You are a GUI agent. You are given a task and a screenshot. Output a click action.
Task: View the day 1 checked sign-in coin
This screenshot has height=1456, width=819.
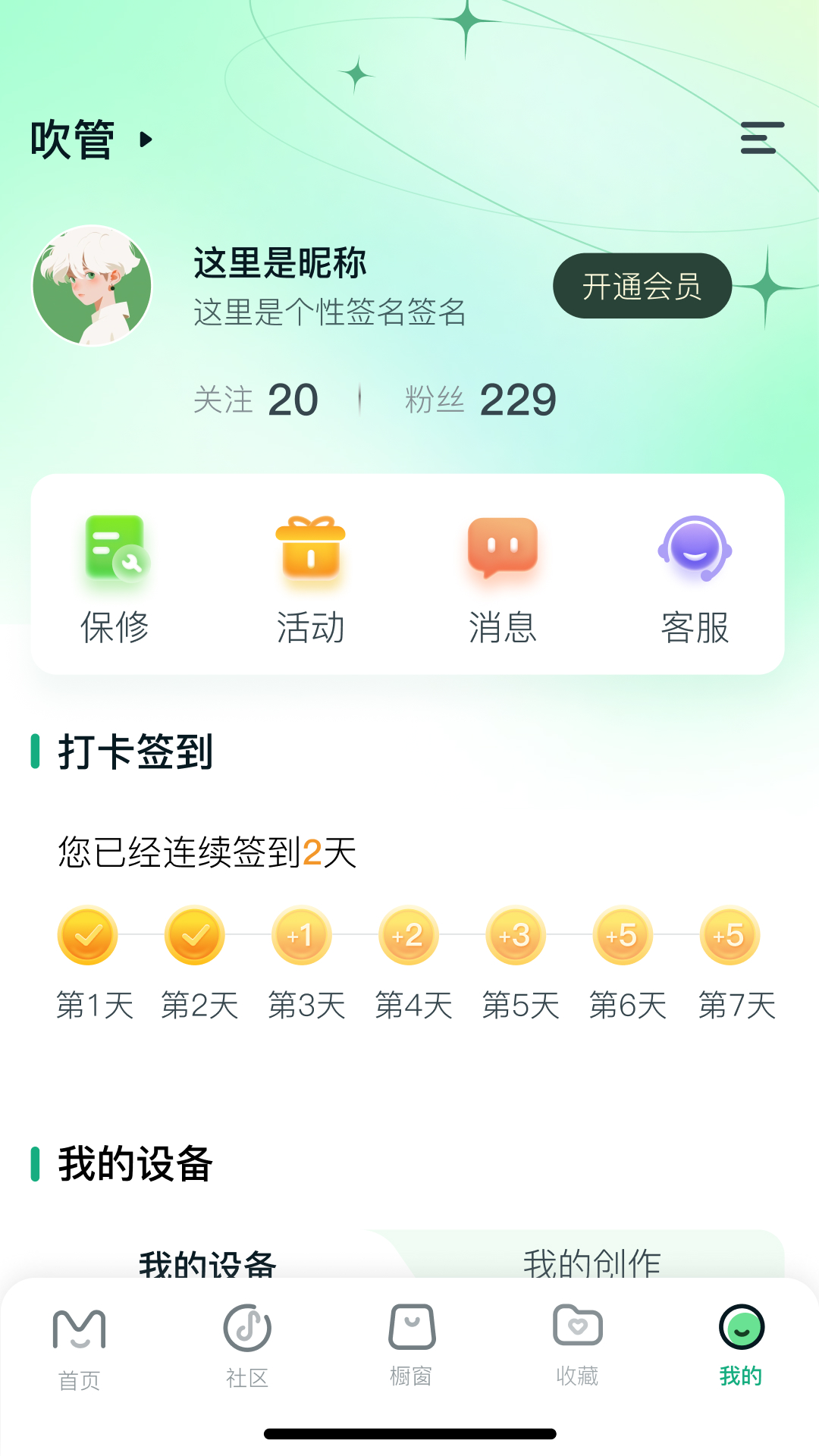[x=88, y=935]
